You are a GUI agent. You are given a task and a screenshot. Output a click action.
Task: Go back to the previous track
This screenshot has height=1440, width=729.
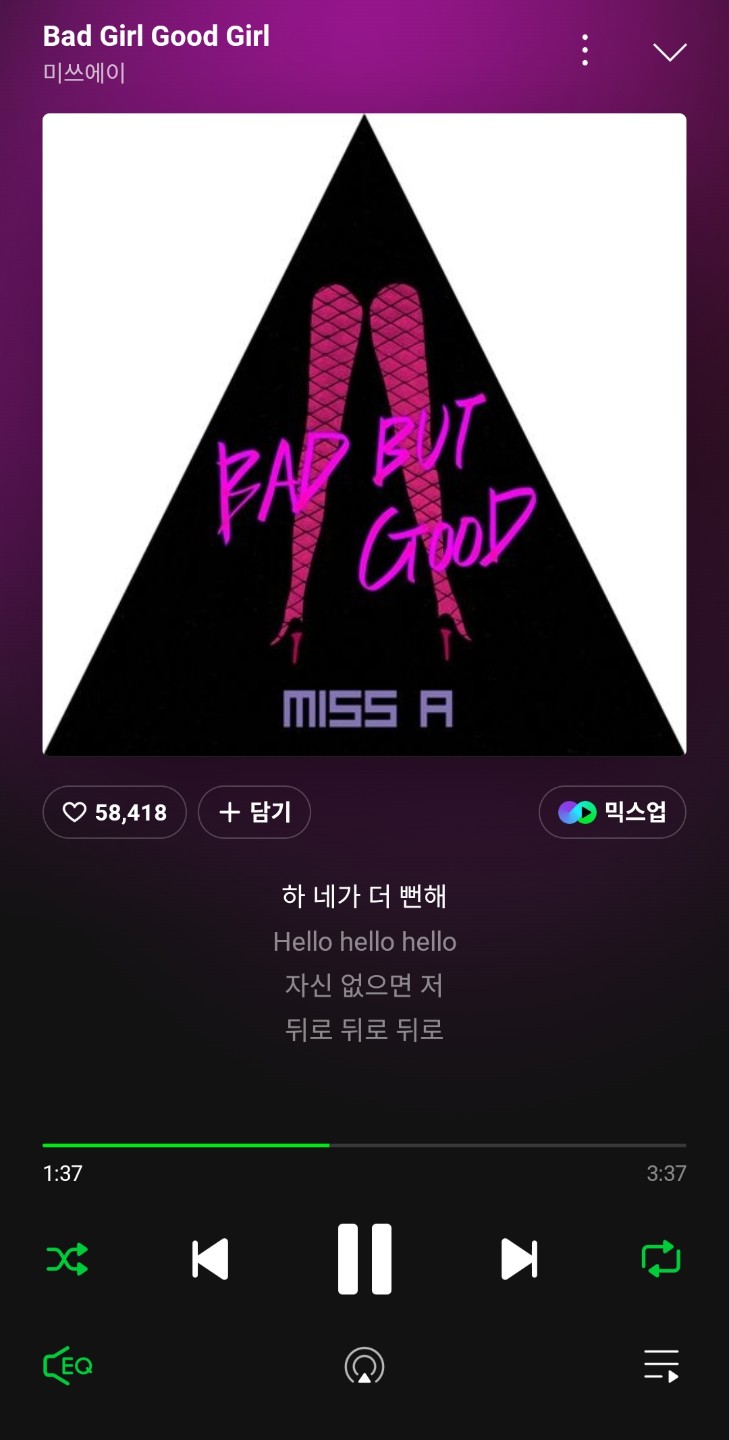[x=209, y=1259]
